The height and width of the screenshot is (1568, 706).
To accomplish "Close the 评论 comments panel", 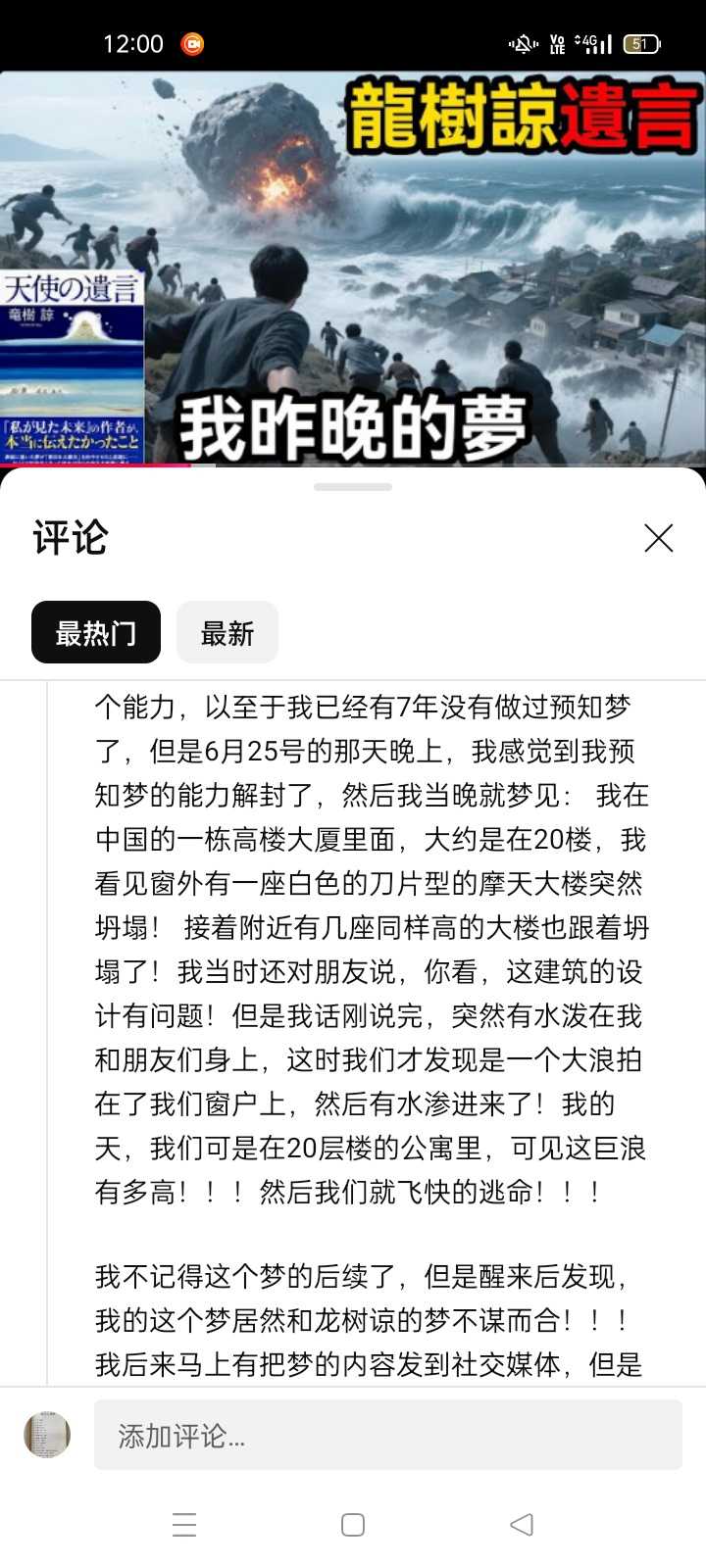I will (658, 537).
